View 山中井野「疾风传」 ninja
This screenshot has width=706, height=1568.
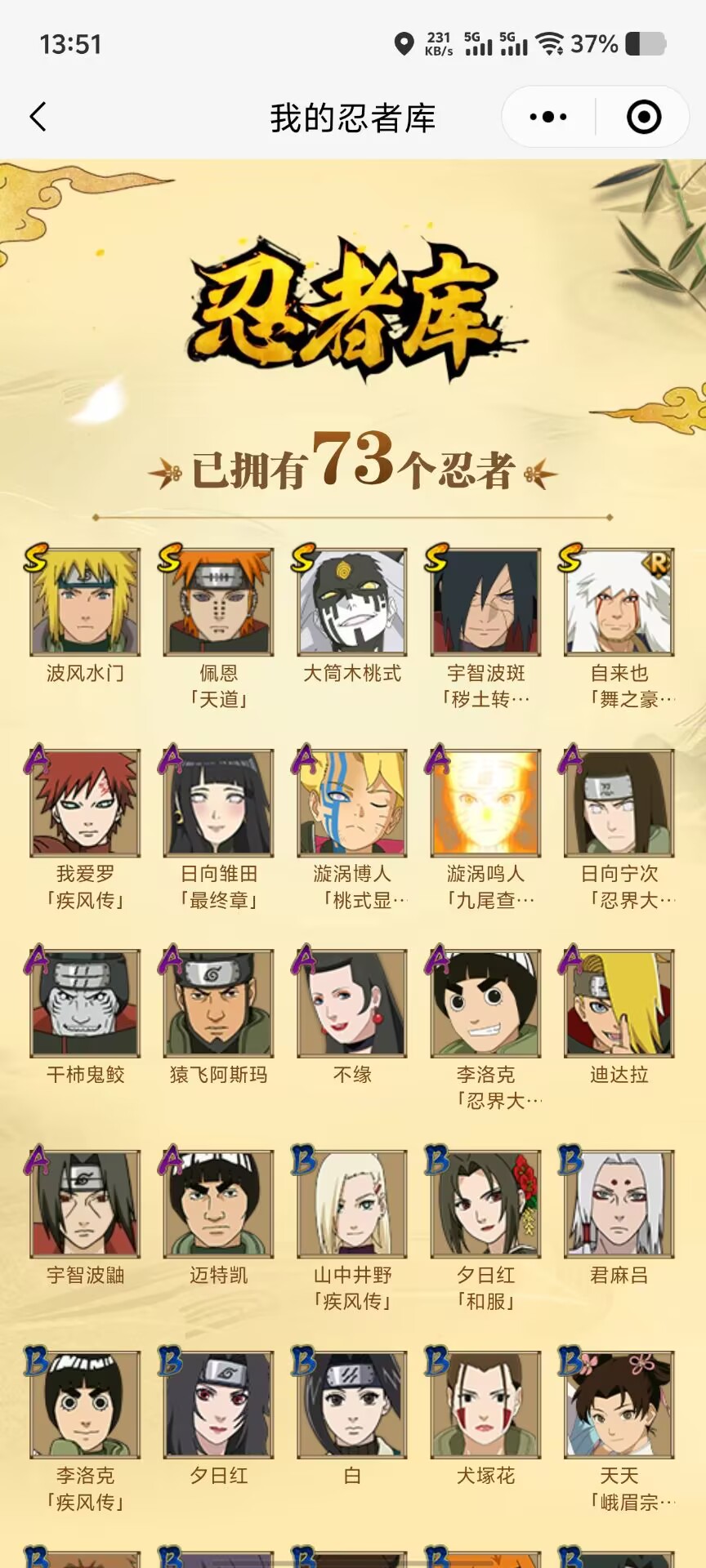352,1204
